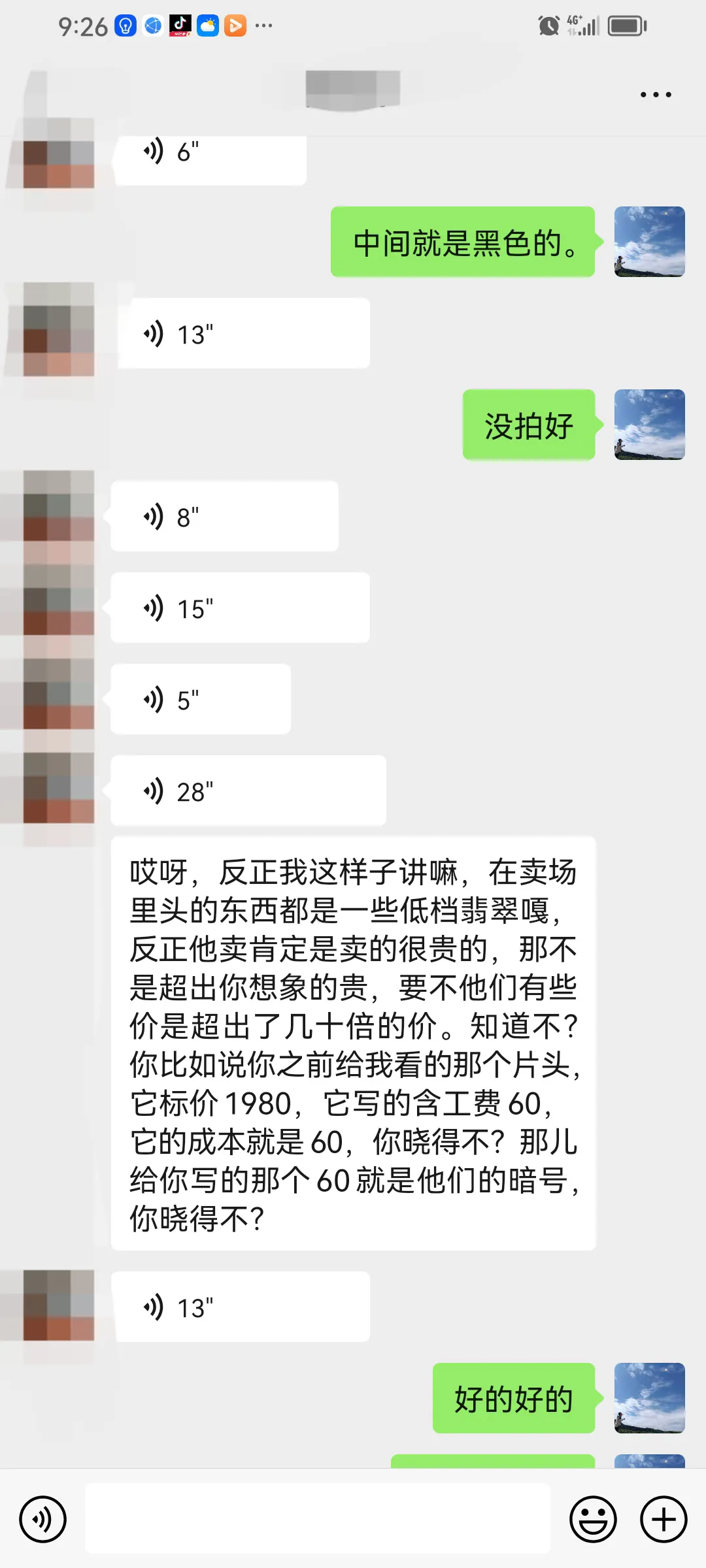Image resolution: width=706 pixels, height=1568 pixels.
Task: Play the 6-second voice message
Action: pyautogui.click(x=210, y=157)
